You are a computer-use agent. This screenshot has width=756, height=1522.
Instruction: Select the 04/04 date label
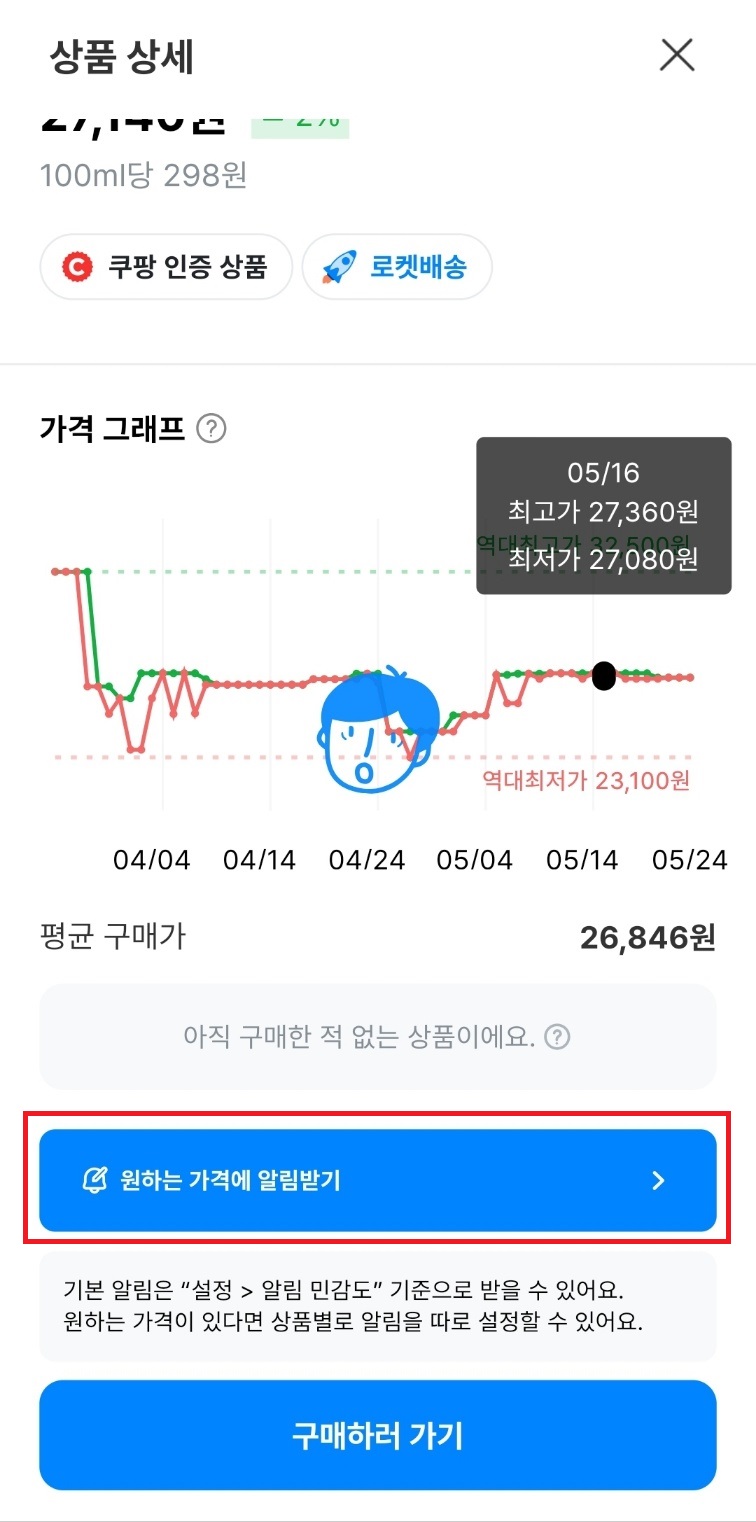coord(152,859)
